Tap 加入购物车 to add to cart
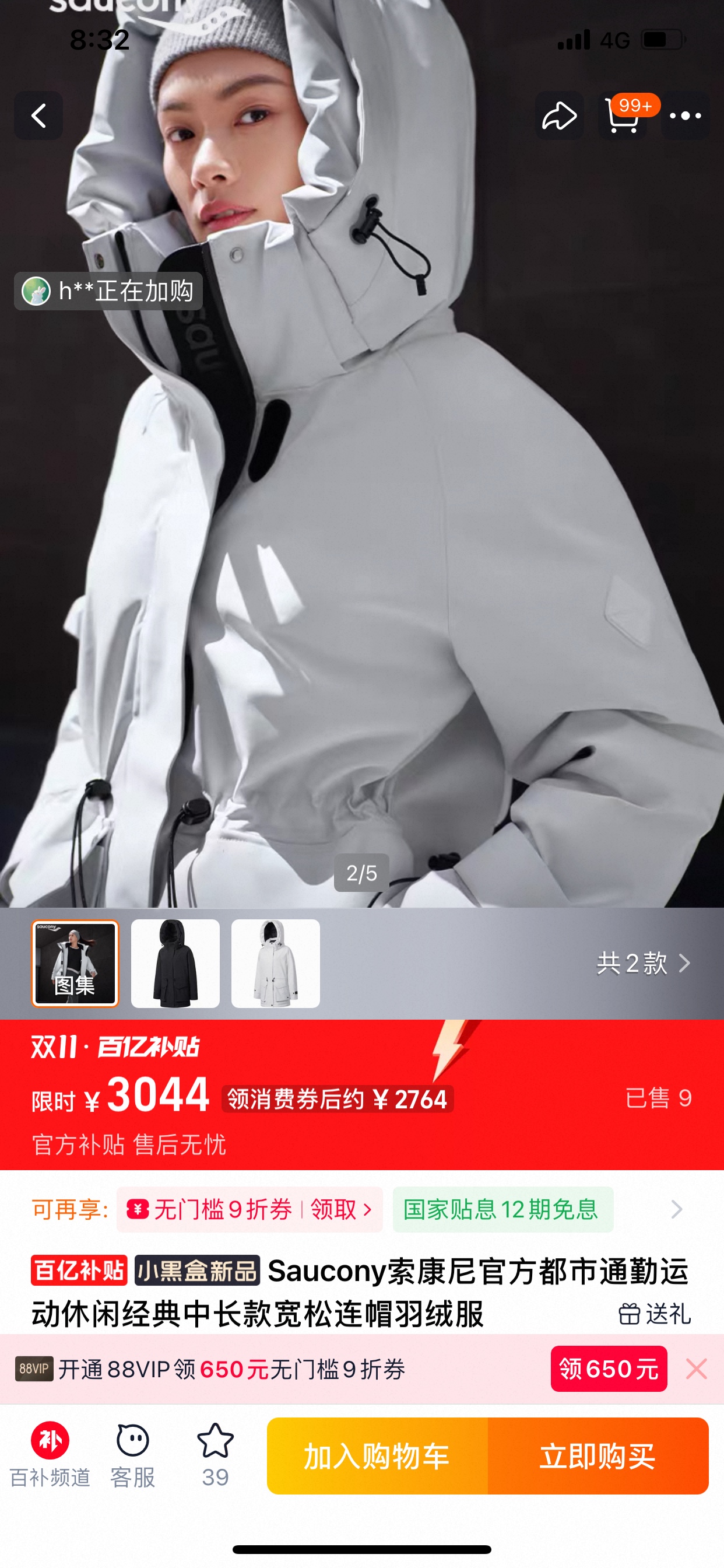The width and height of the screenshot is (724, 1568). pyautogui.click(x=377, y=1456)
